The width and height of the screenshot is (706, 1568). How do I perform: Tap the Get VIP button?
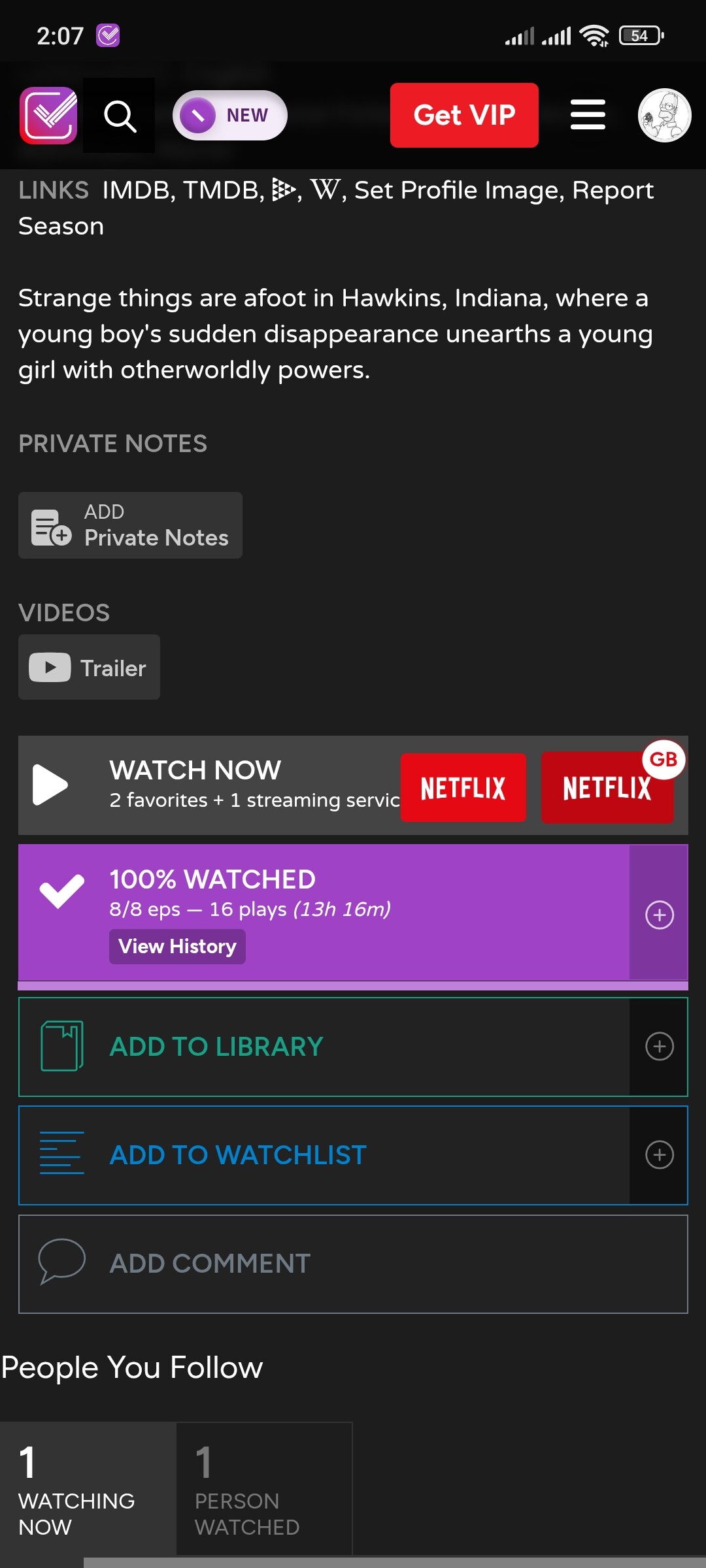coord(464,115)
